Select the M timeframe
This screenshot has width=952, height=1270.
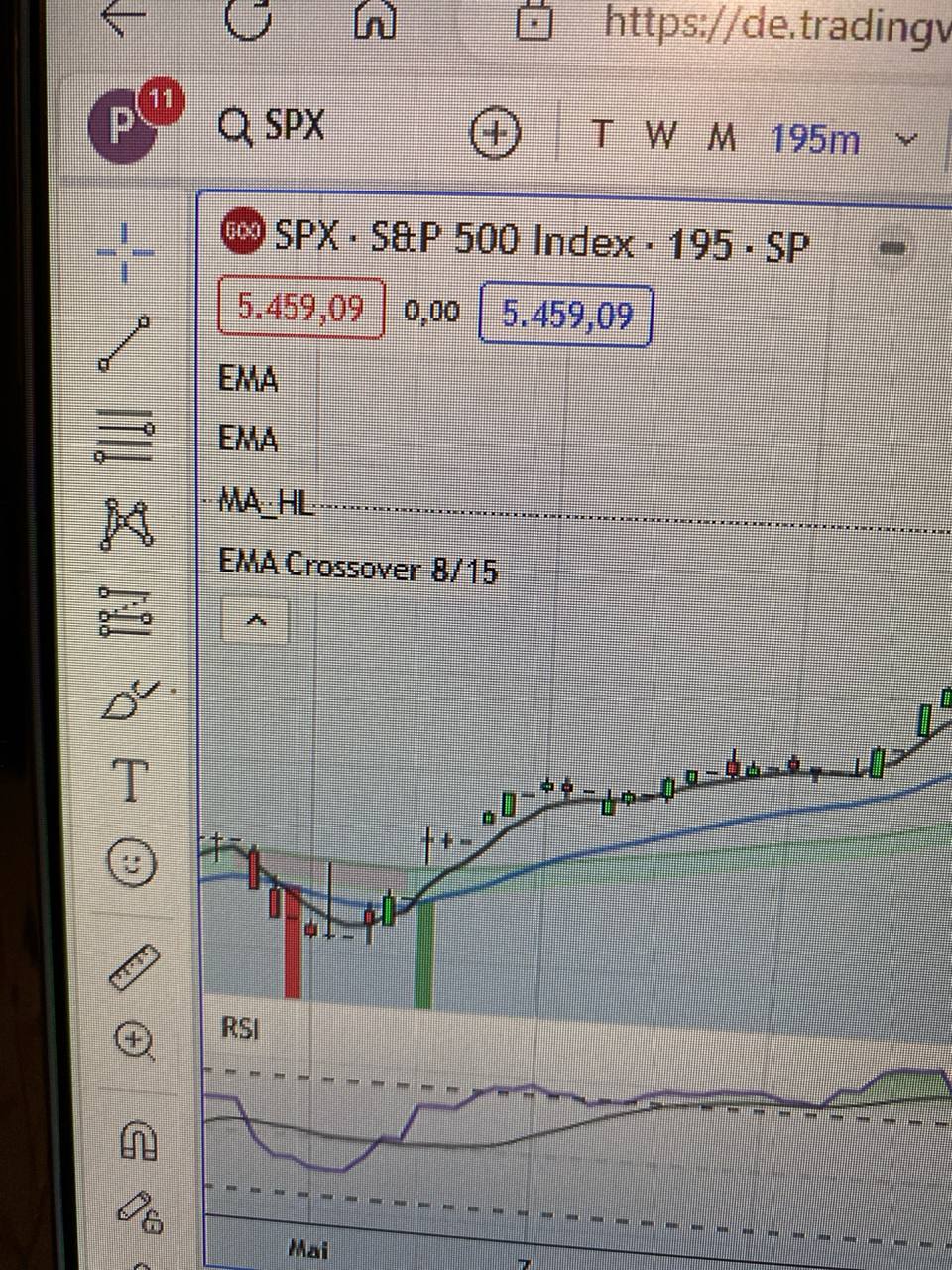(723, 137)
